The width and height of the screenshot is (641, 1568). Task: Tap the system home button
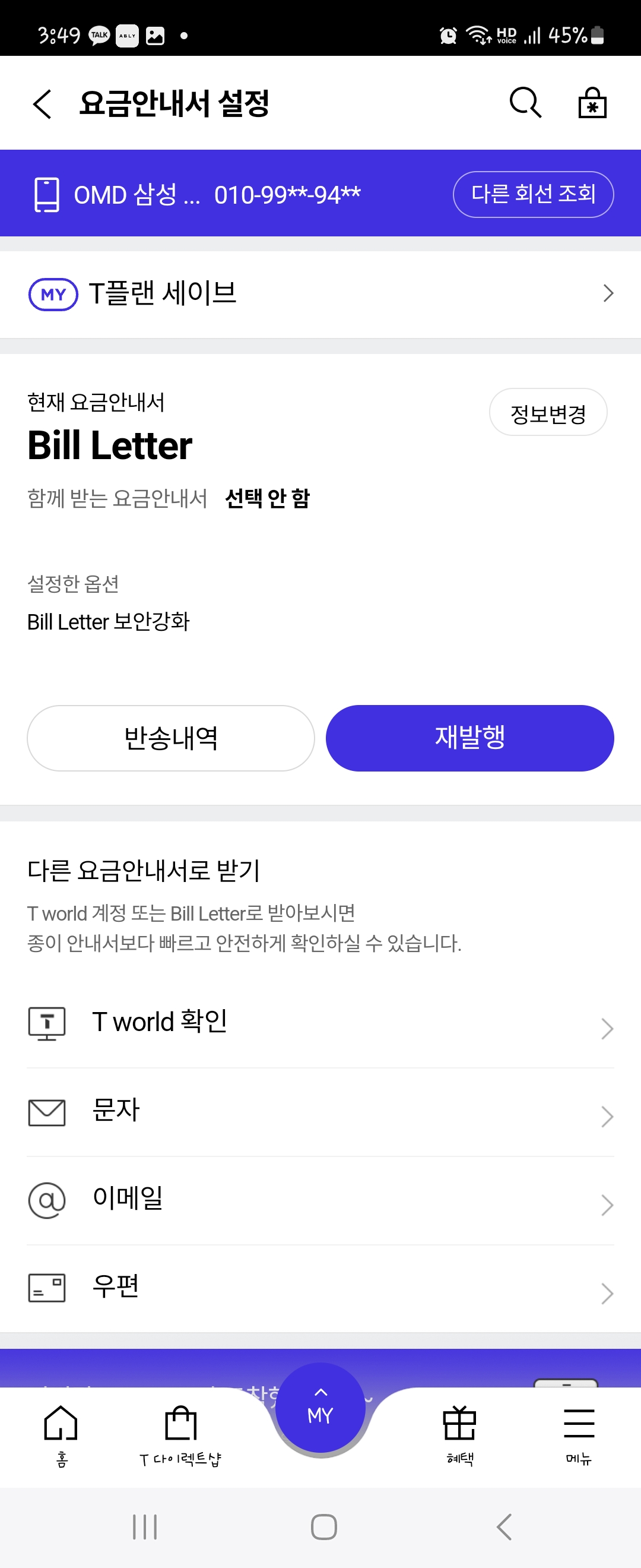pos(323,1526)
